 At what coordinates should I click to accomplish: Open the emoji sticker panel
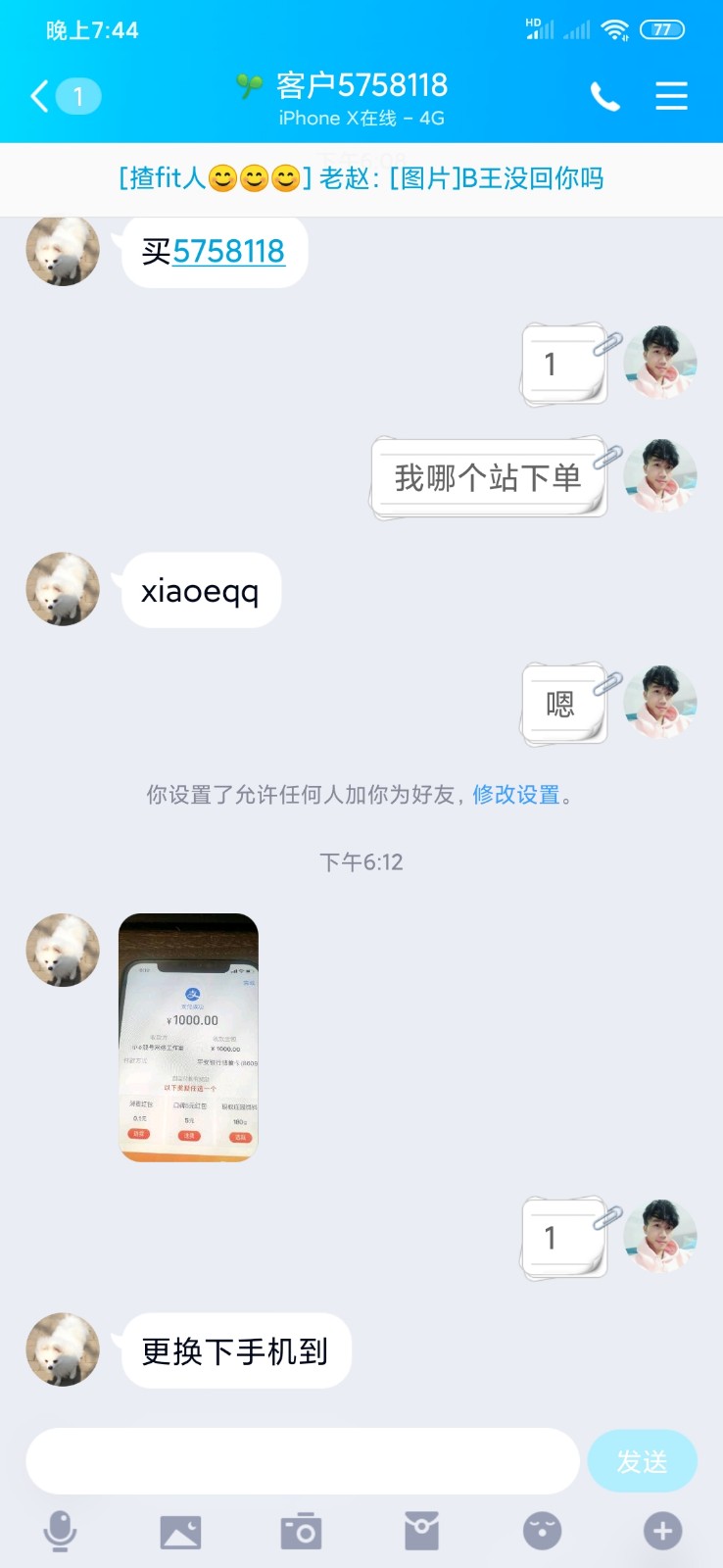(542, 1531)
